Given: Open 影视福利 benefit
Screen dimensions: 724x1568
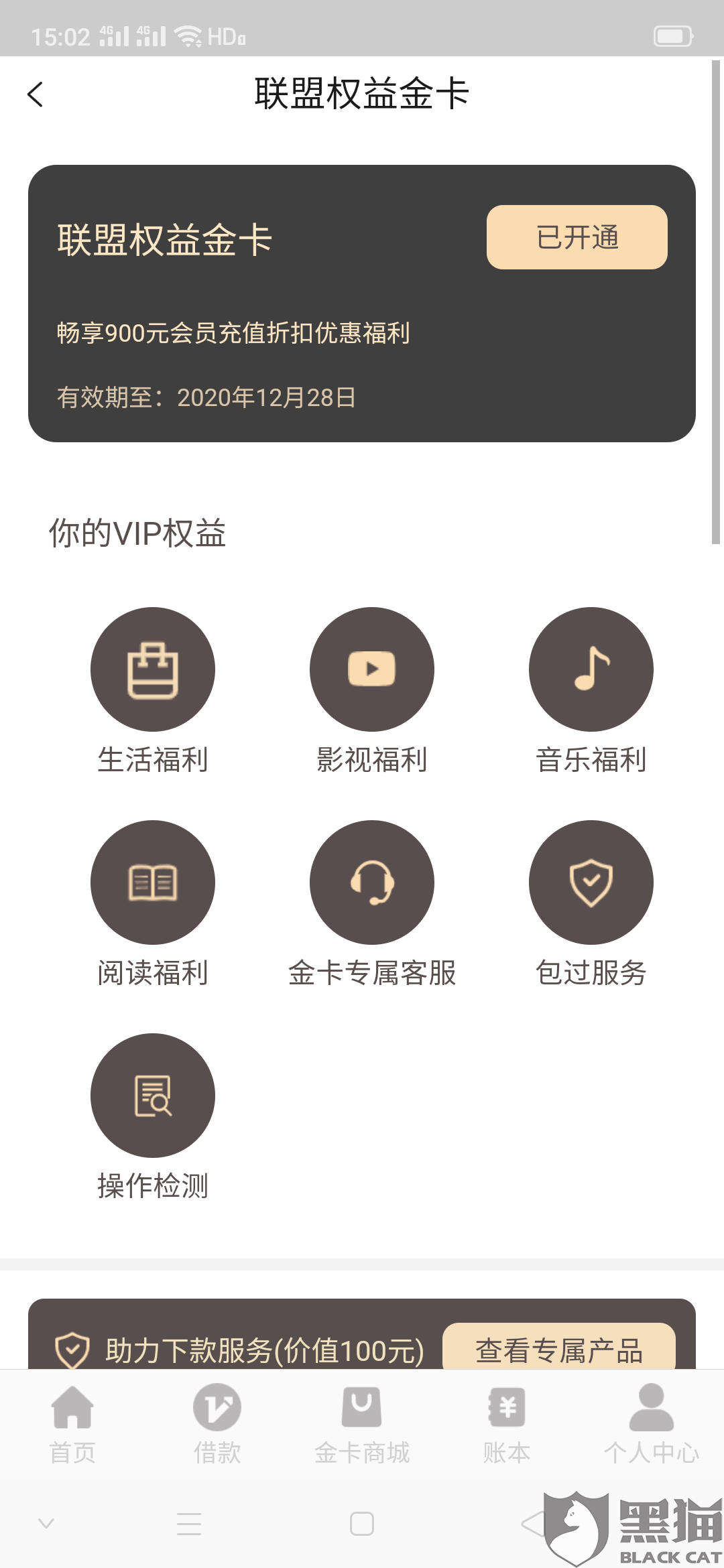Looking at the screenshot, I should [371, 669].
